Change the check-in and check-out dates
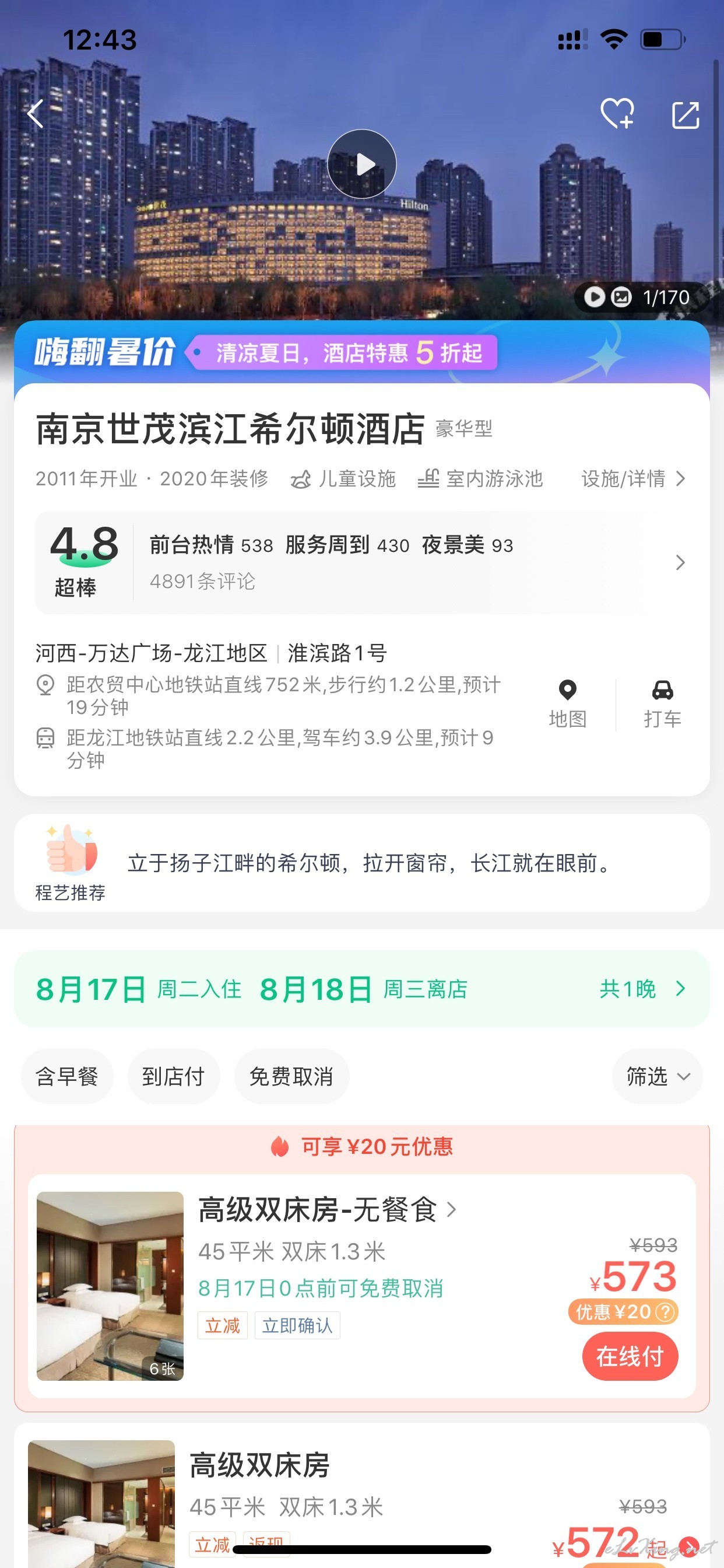 (x=362, y=989)
